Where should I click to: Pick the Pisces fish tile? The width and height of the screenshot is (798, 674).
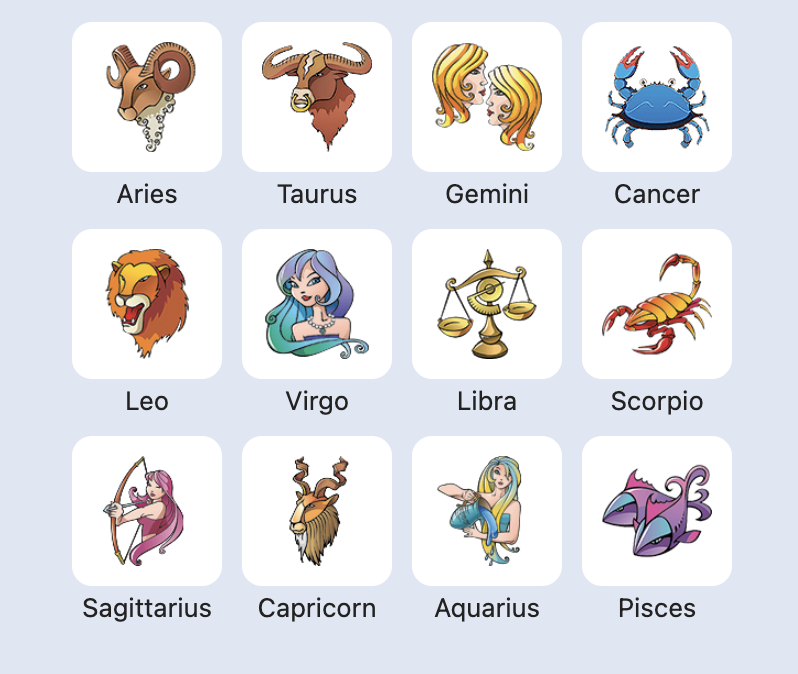(x=657, y=511)
